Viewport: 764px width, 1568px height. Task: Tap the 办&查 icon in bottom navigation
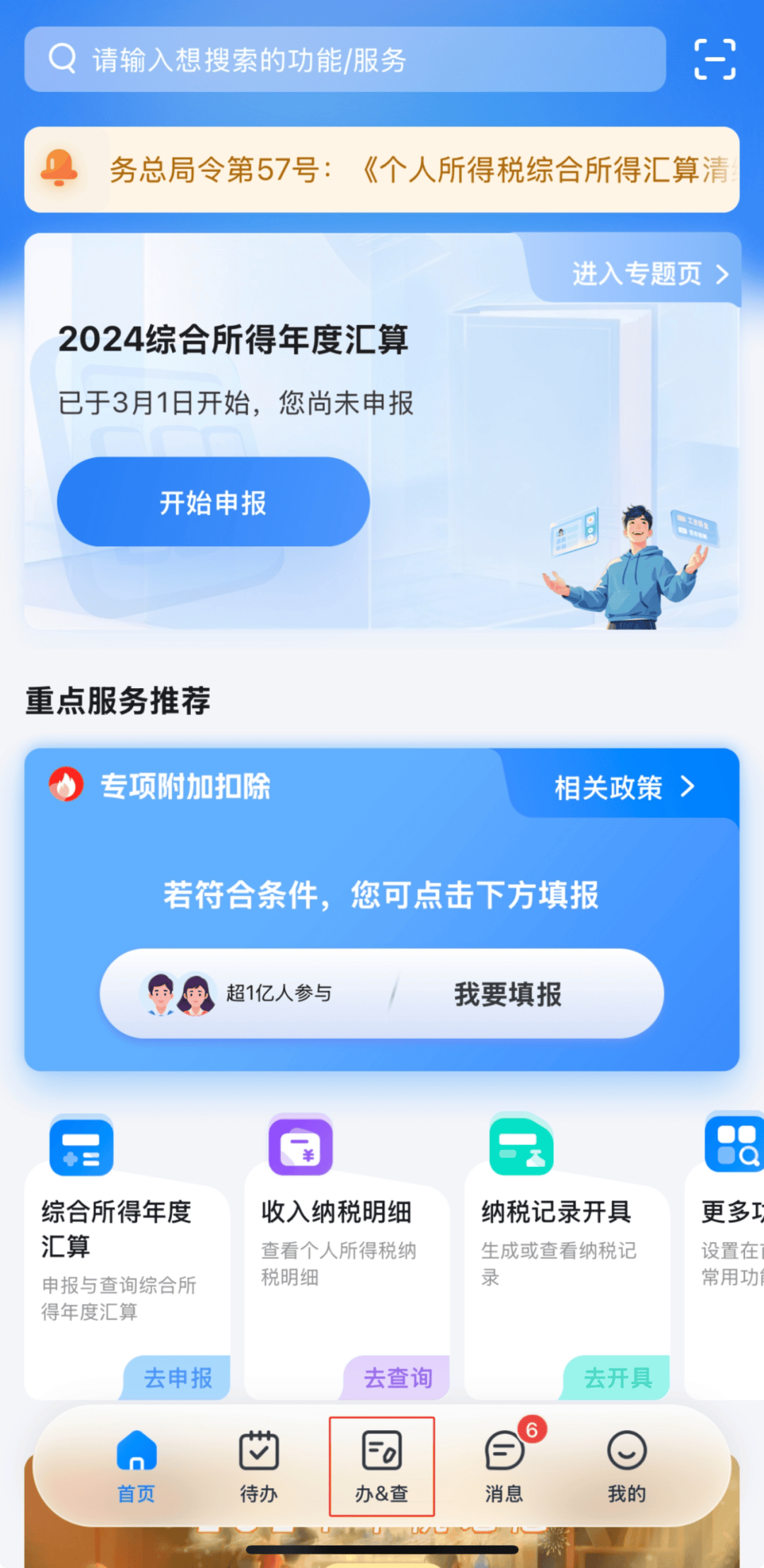382,1468
